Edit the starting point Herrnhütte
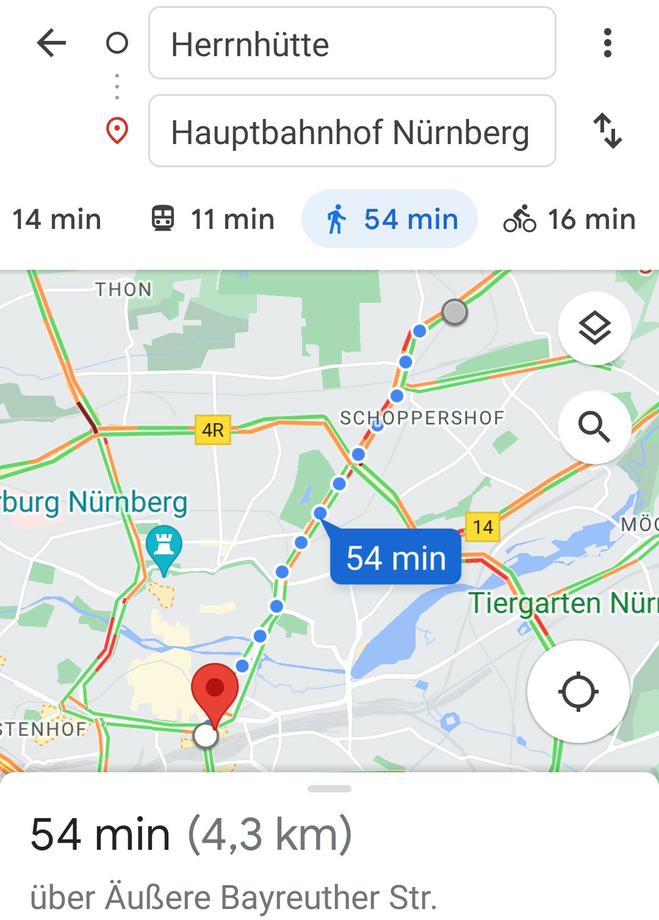This screenshot has height=920, width=659. coord(351,44)
